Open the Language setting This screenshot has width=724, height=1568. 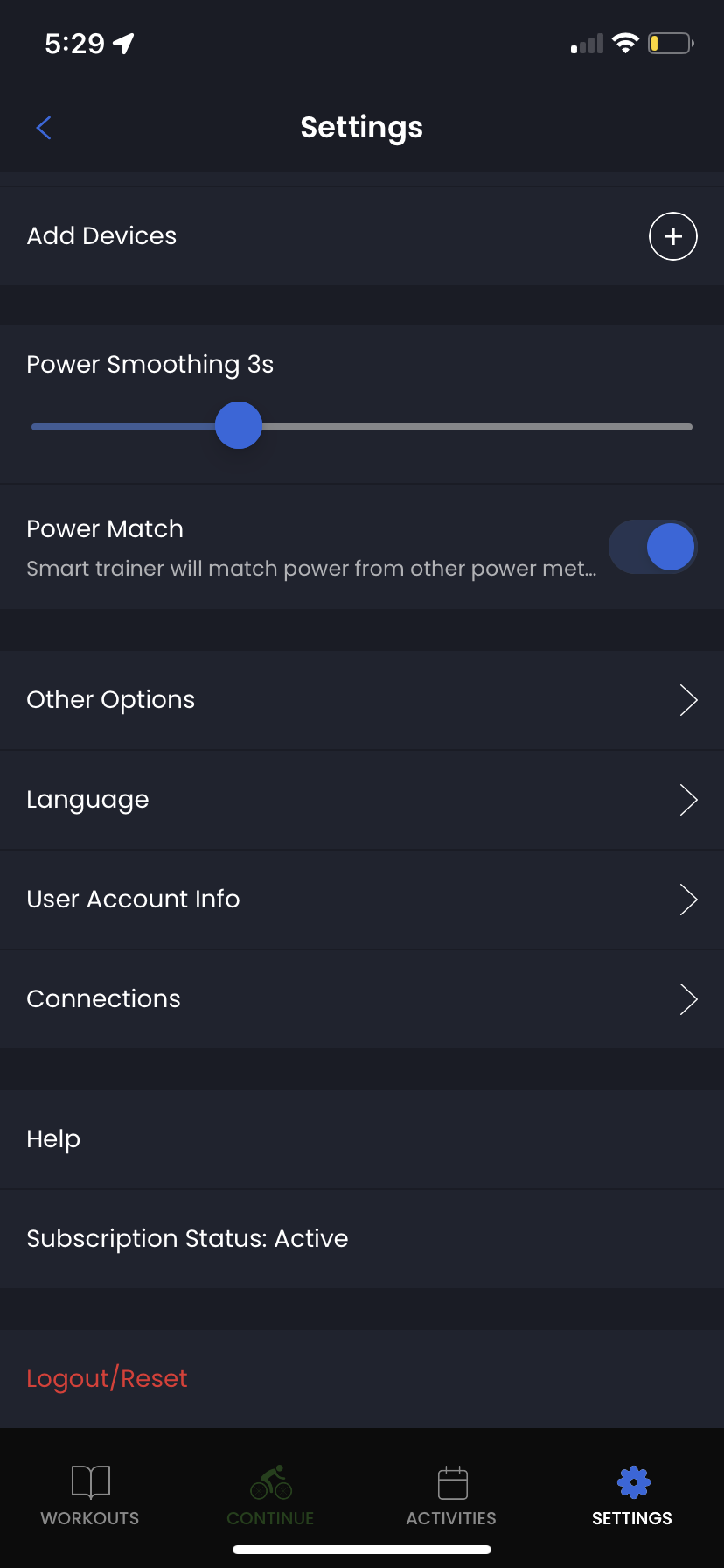point(362,800)
